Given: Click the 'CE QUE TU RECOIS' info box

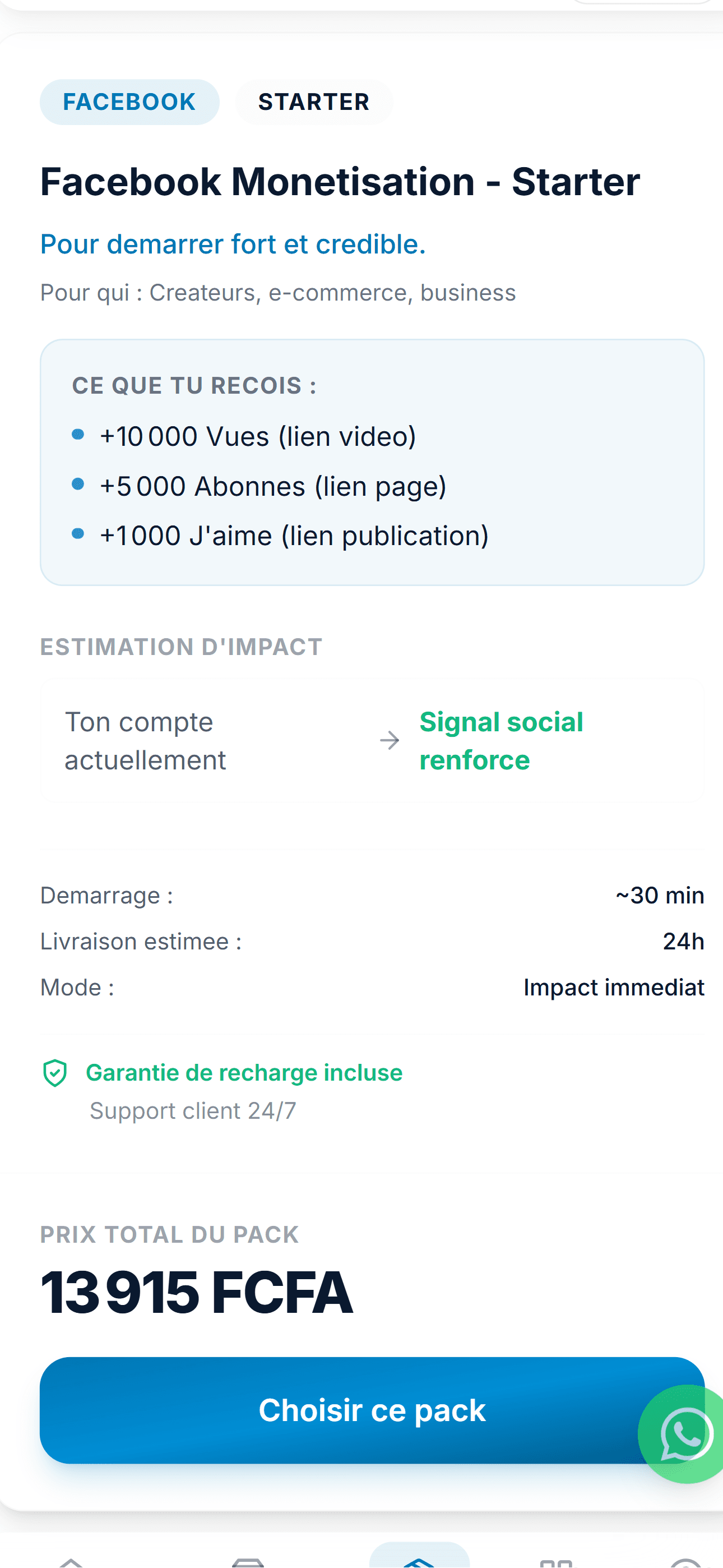Looking at the screenshot, I should coord(372,459).
